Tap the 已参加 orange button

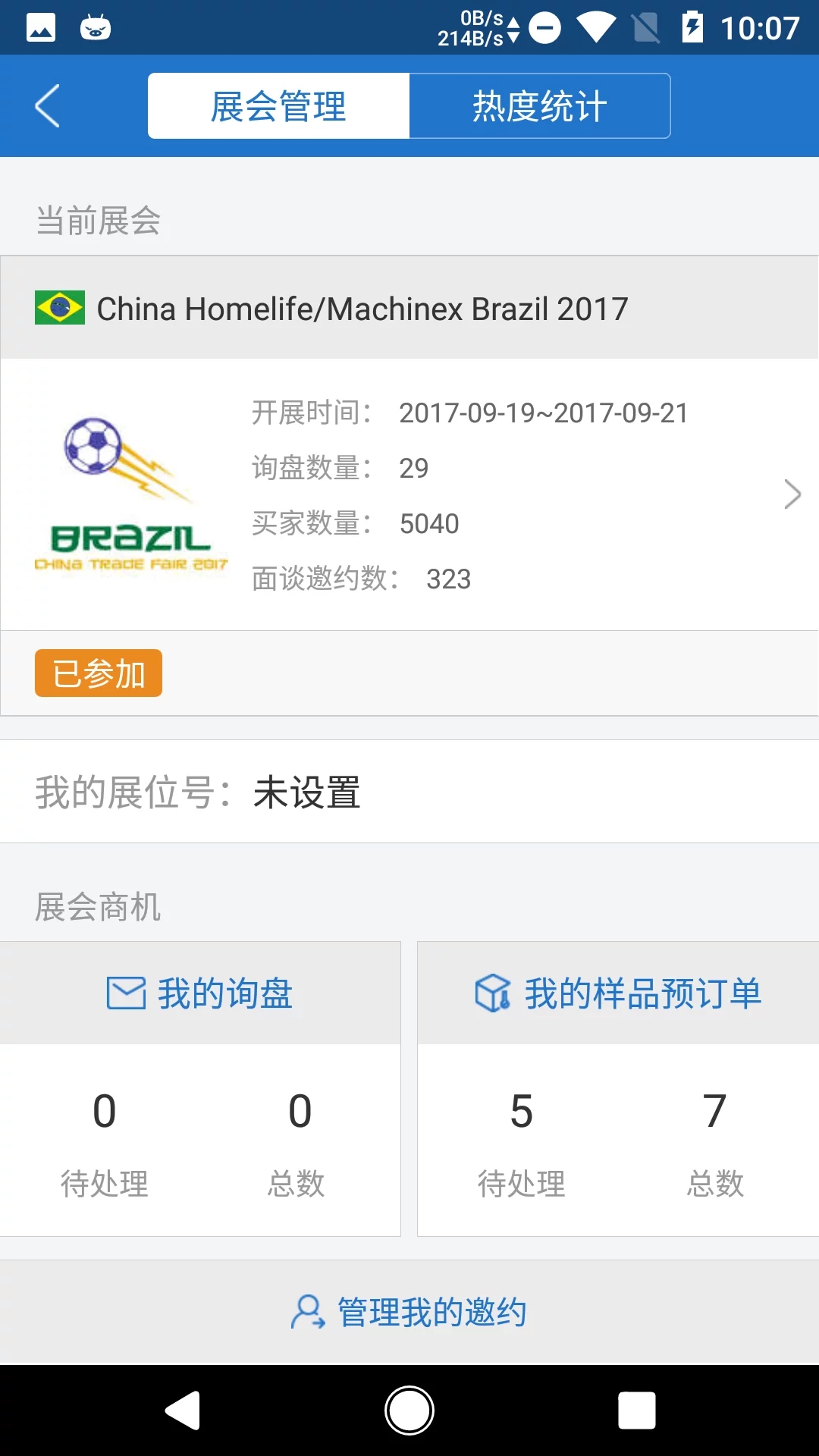(98, 673)
